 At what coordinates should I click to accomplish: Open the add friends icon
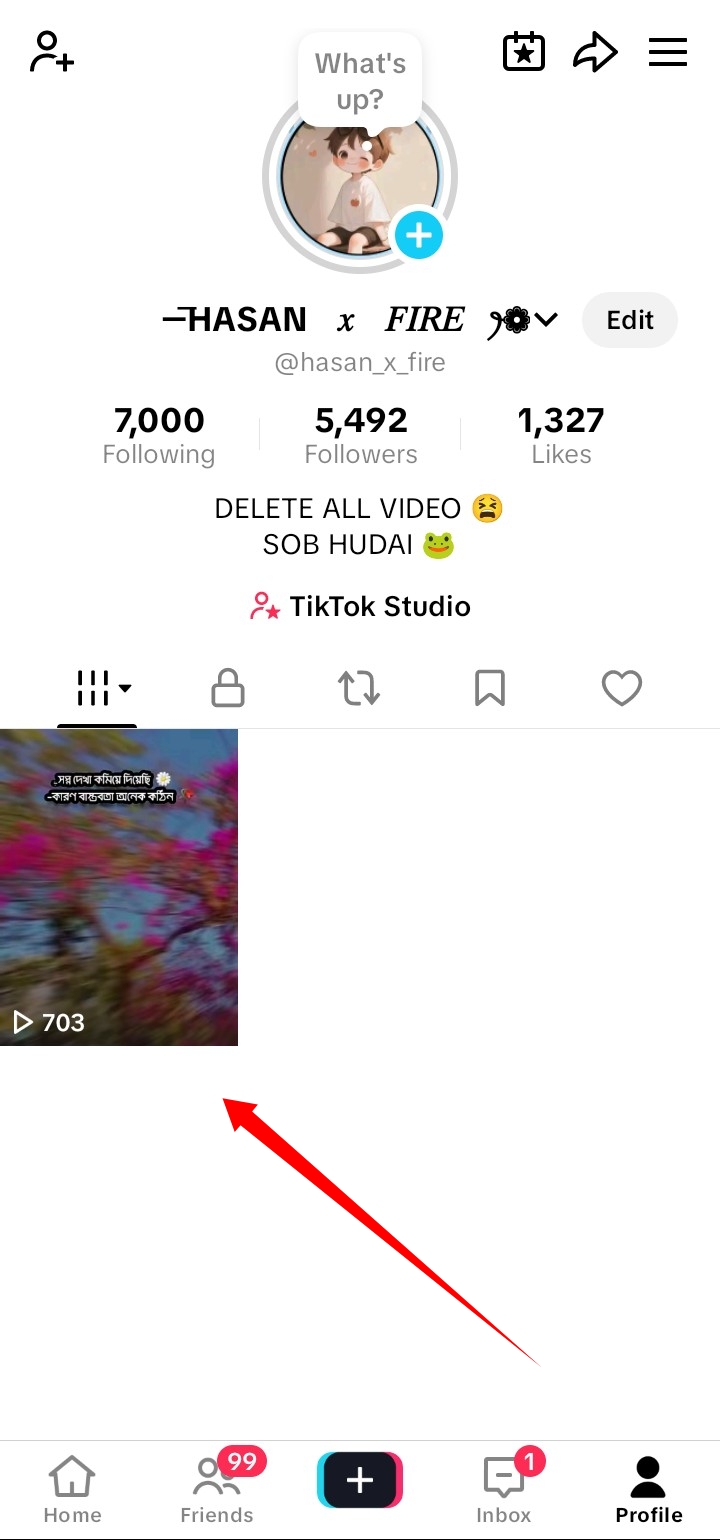(x=52, y=52)
